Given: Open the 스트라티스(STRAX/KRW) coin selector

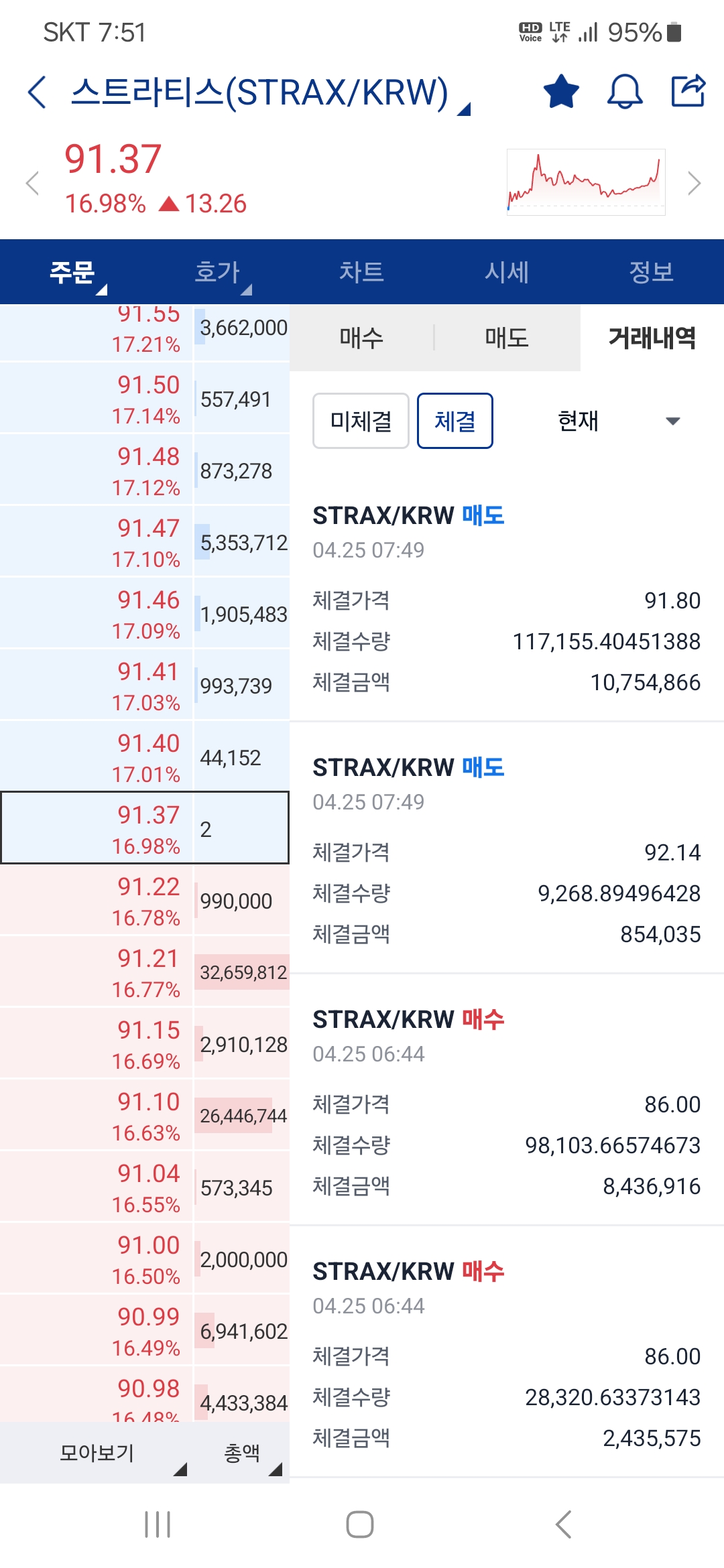Looking at the screenshot, I should (271, 92).
